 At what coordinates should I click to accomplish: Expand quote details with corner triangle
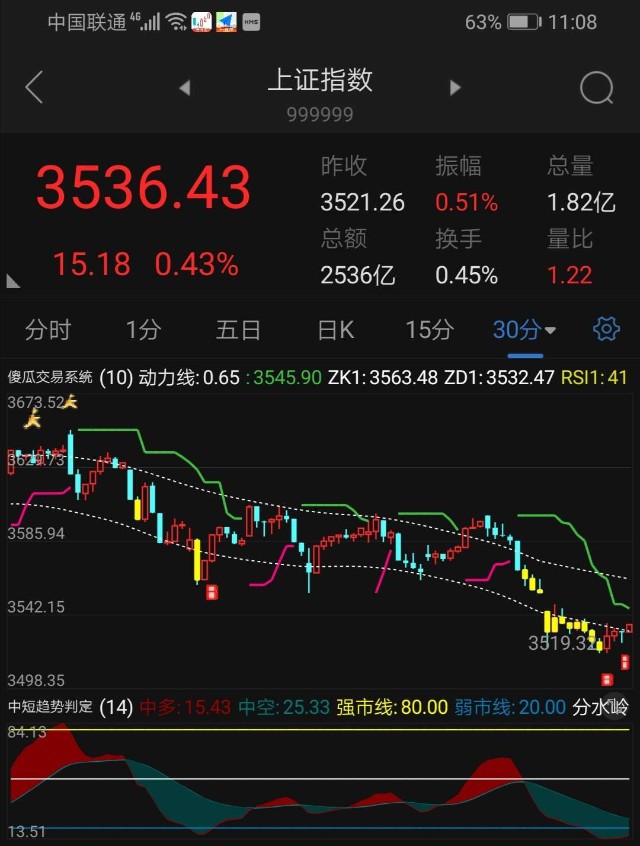[13, 282]
